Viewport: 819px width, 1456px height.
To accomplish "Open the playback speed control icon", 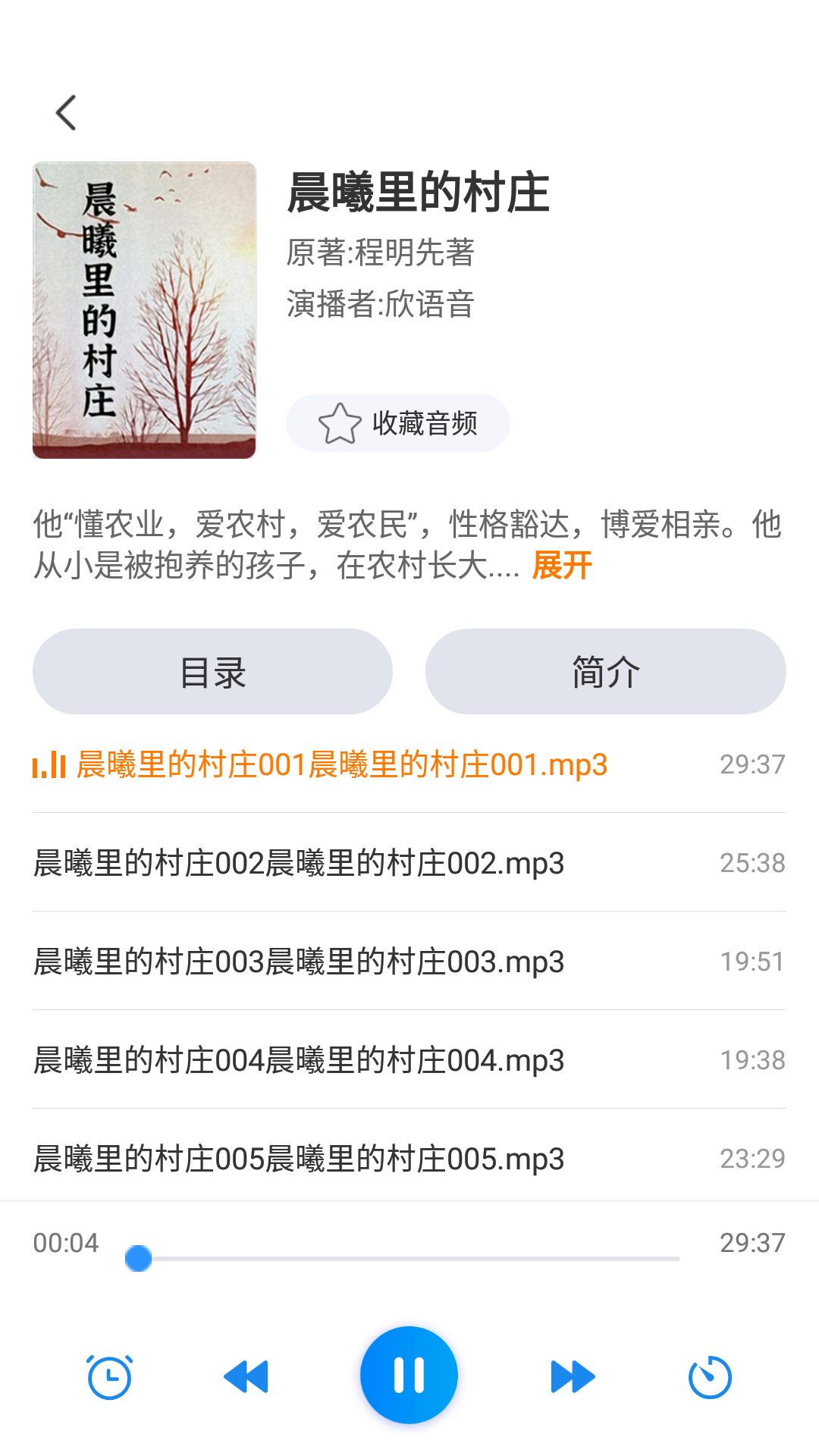I will tap(709, 1376).
